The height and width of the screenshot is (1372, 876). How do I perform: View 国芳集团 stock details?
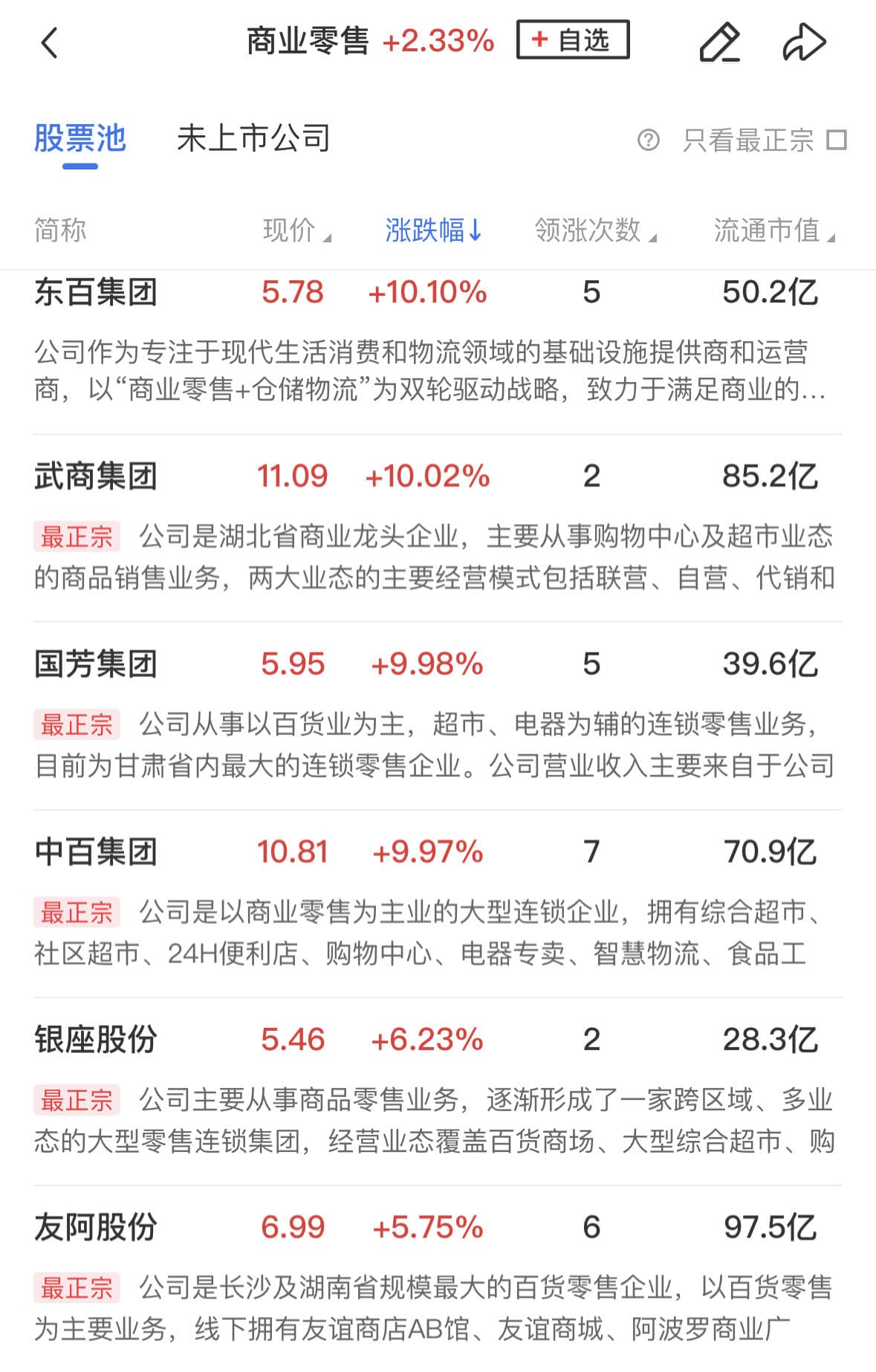(96, 664)
